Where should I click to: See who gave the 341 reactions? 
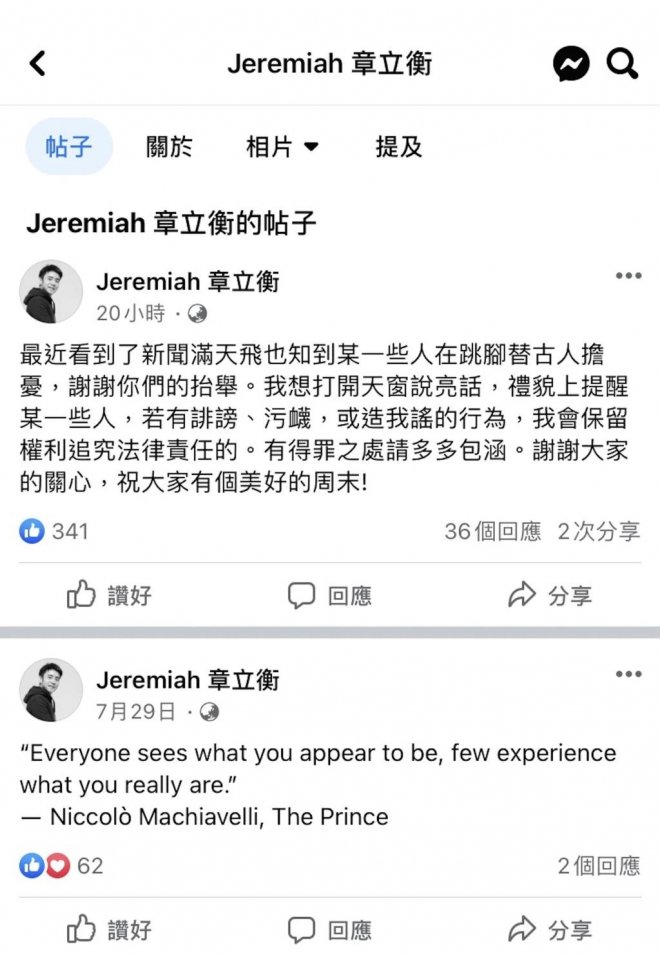[x=56, y=531]
